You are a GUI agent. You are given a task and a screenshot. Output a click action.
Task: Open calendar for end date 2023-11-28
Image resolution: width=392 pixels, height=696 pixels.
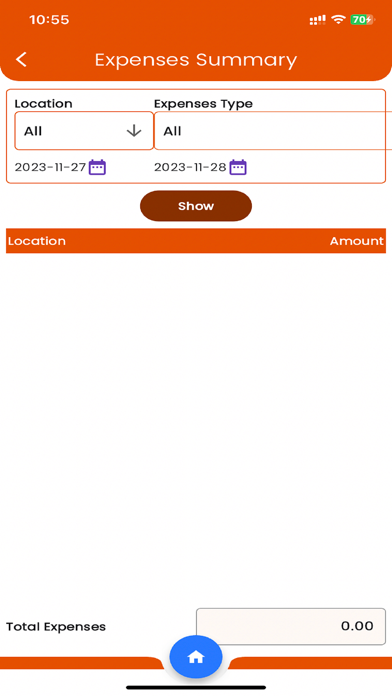point(238,167)
